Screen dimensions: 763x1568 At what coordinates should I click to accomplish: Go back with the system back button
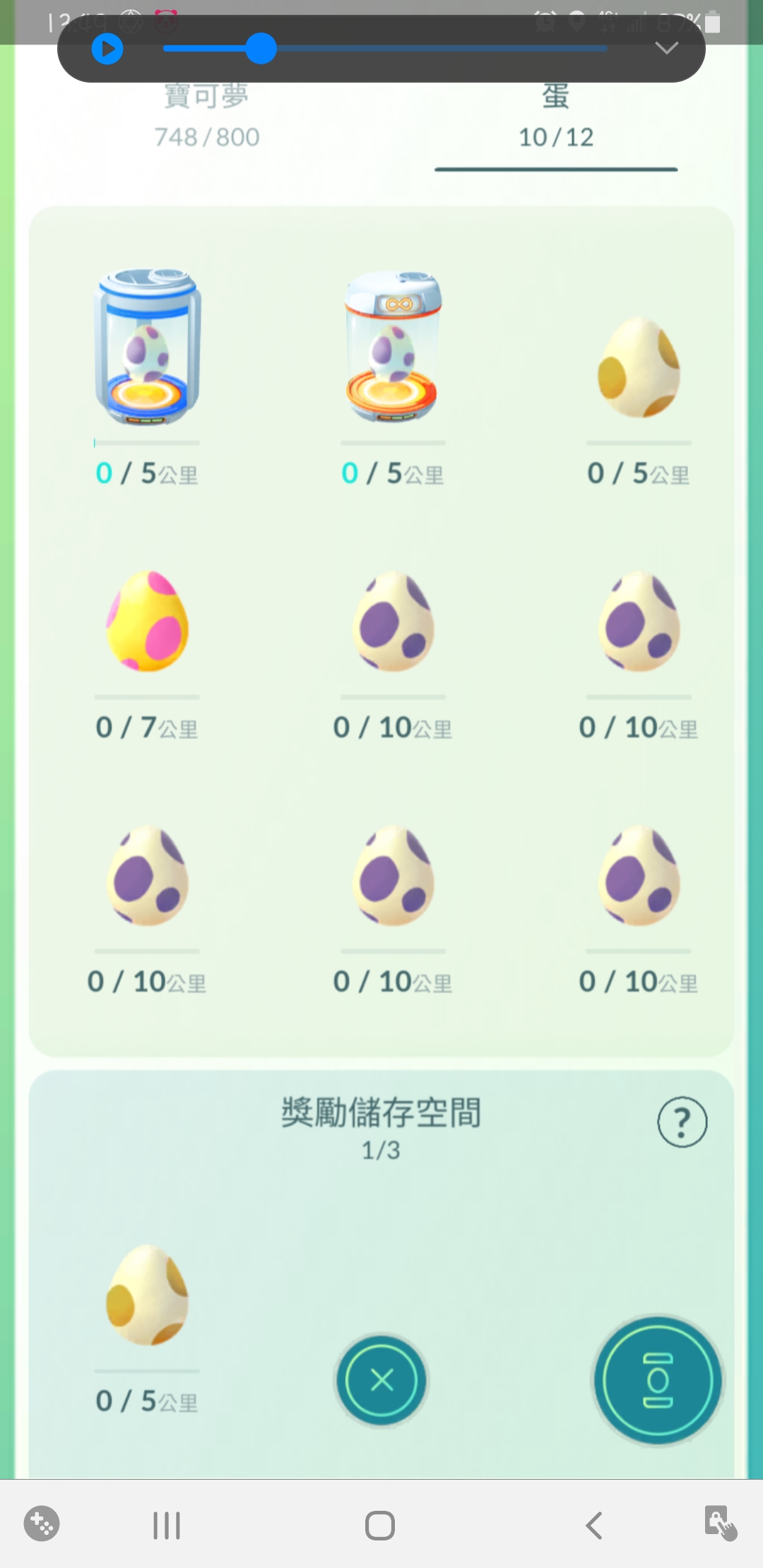pyautogui.click(x=594, y=1525)
